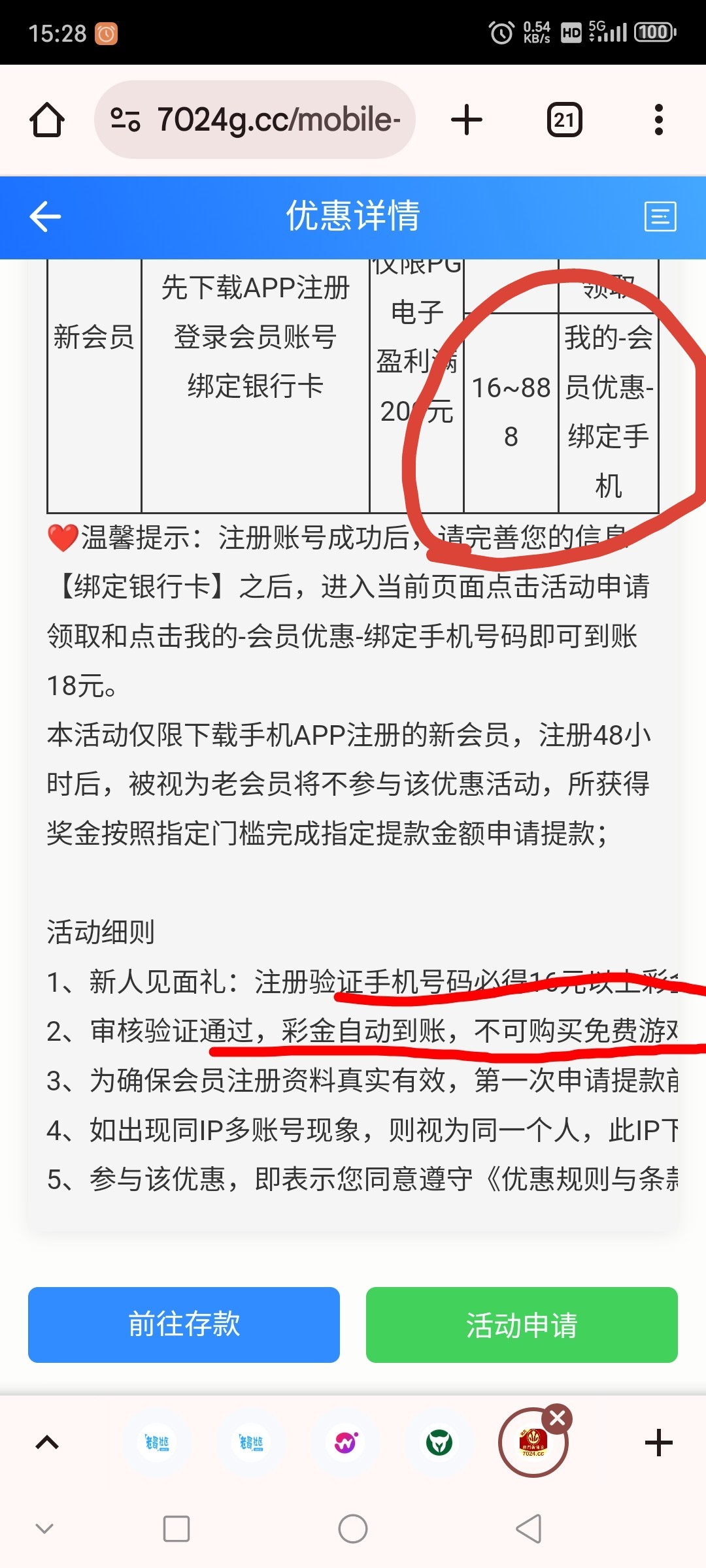
Task: Collapse the tab strip with the up chevron
Action: point(47,1443)
